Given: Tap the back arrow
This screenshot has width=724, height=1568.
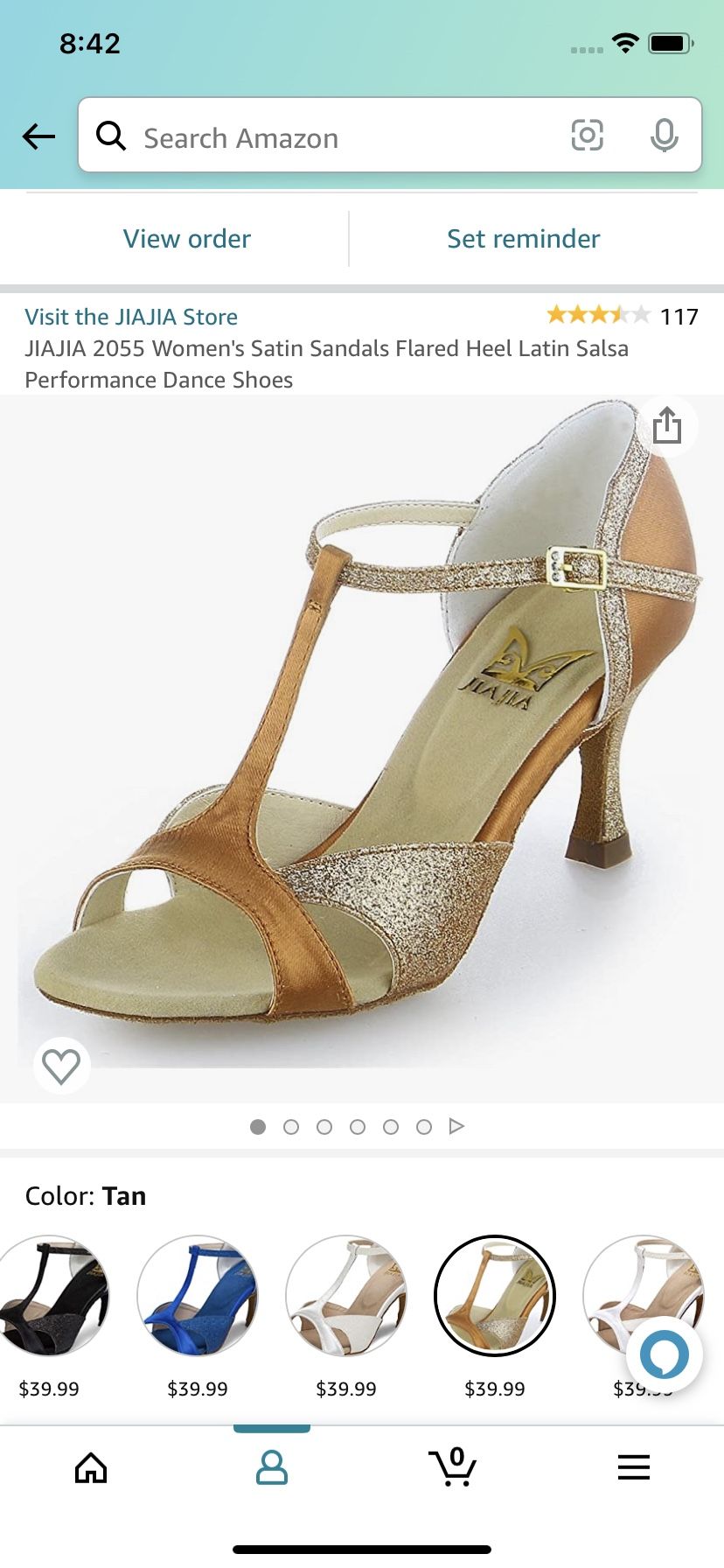Looking at the screenshot, I should 38,136.
